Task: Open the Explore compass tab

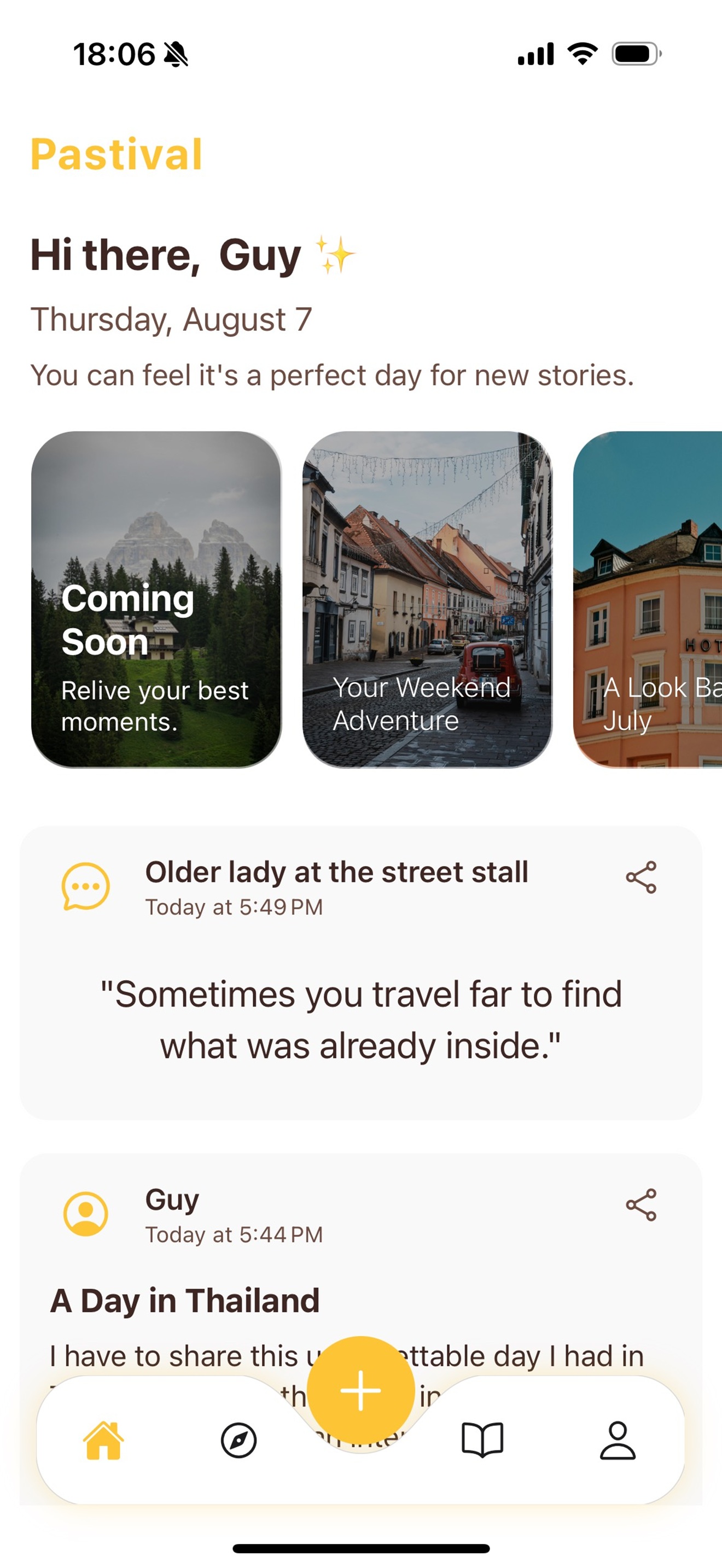Action: [x=238, y=1440]
